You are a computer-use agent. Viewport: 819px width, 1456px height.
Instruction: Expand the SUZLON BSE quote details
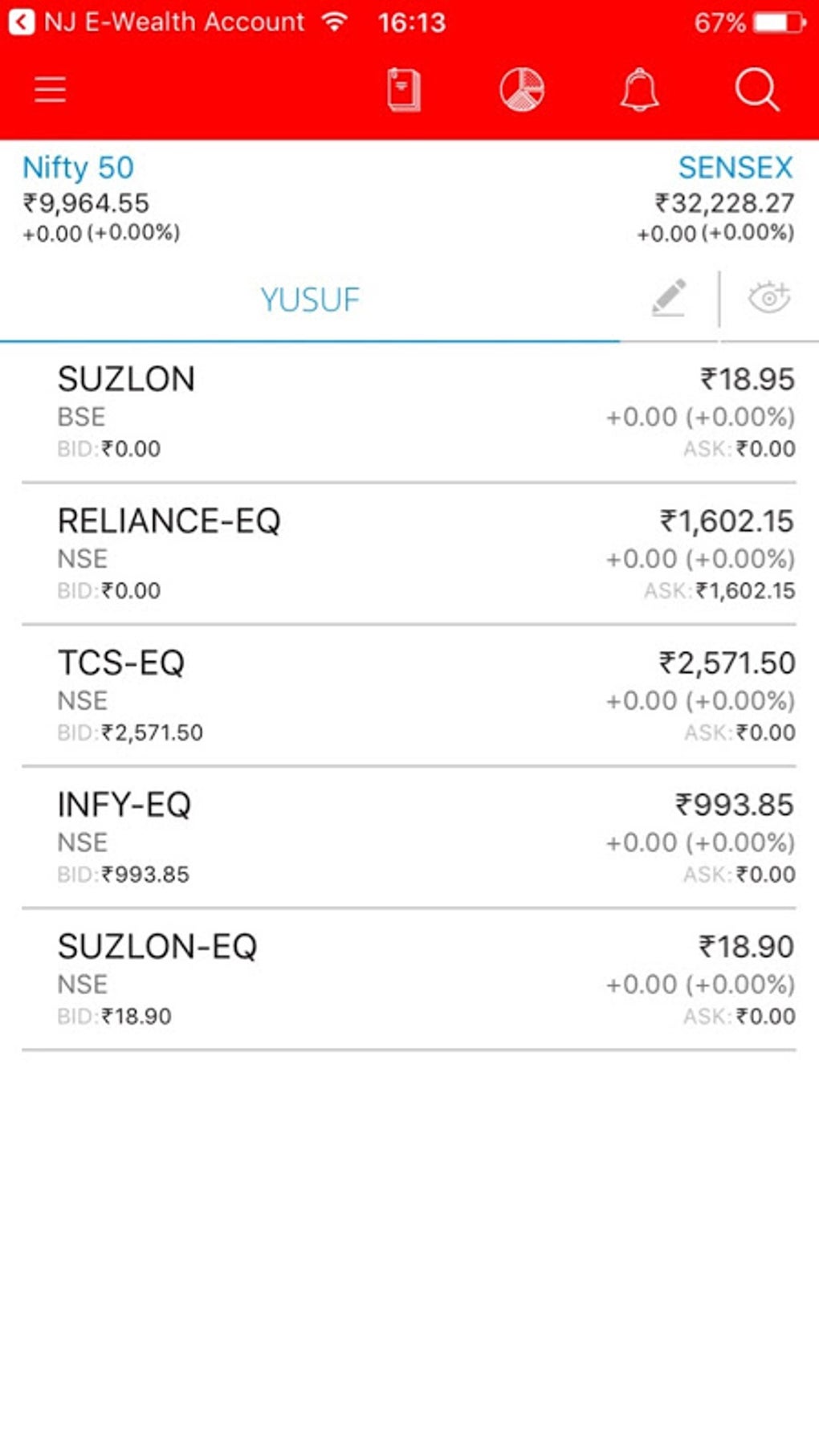coord(409,412)
